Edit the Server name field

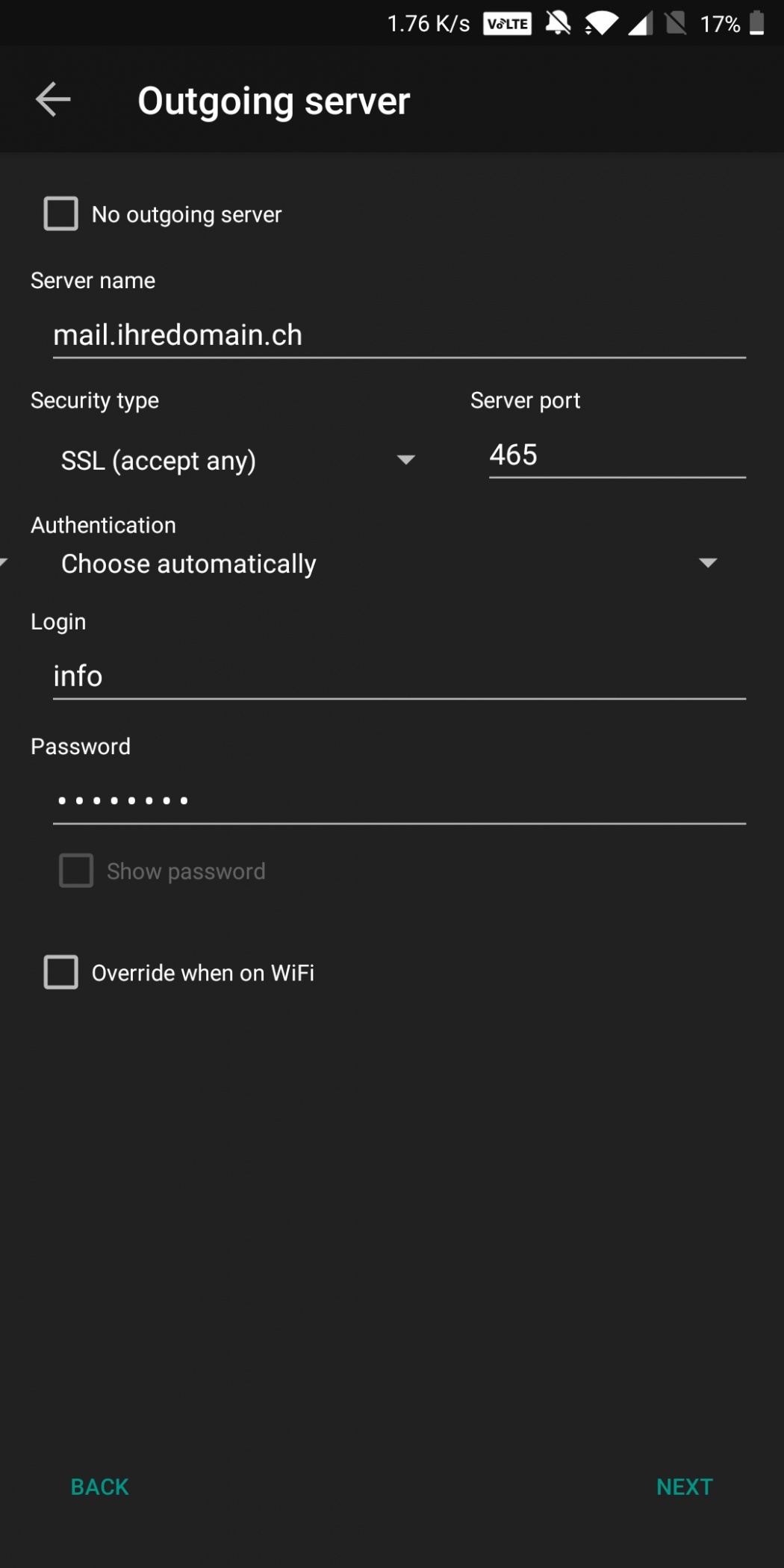[399, 335]
